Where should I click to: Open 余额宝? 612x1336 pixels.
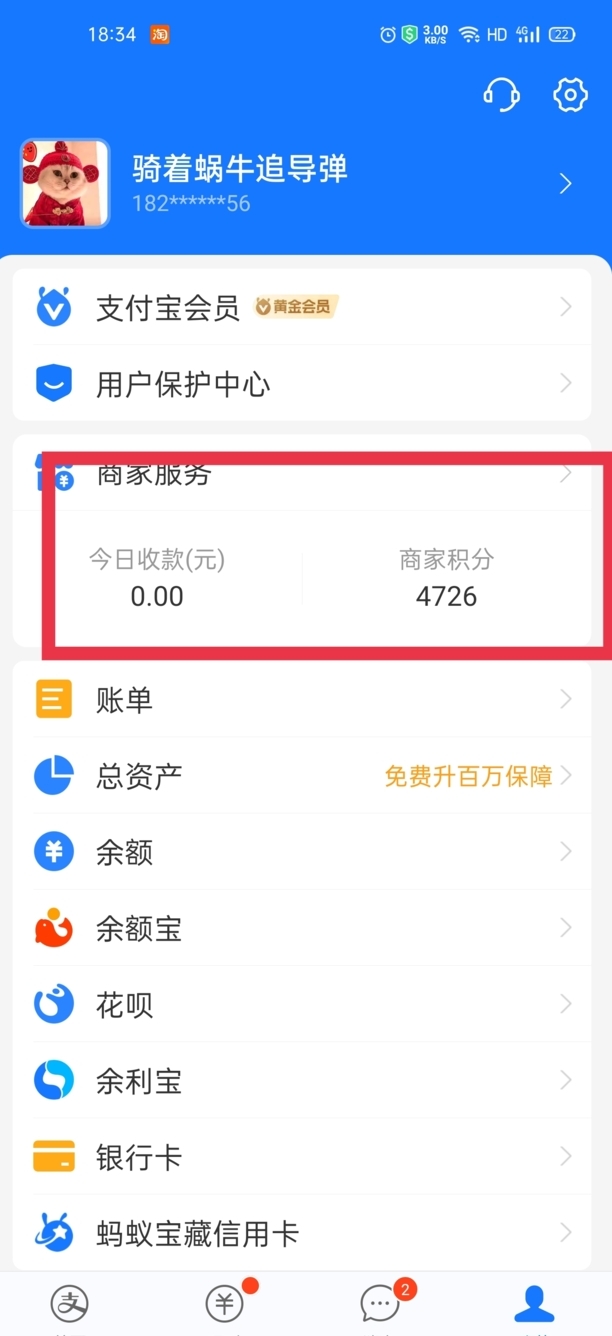[x=300, y=929]
